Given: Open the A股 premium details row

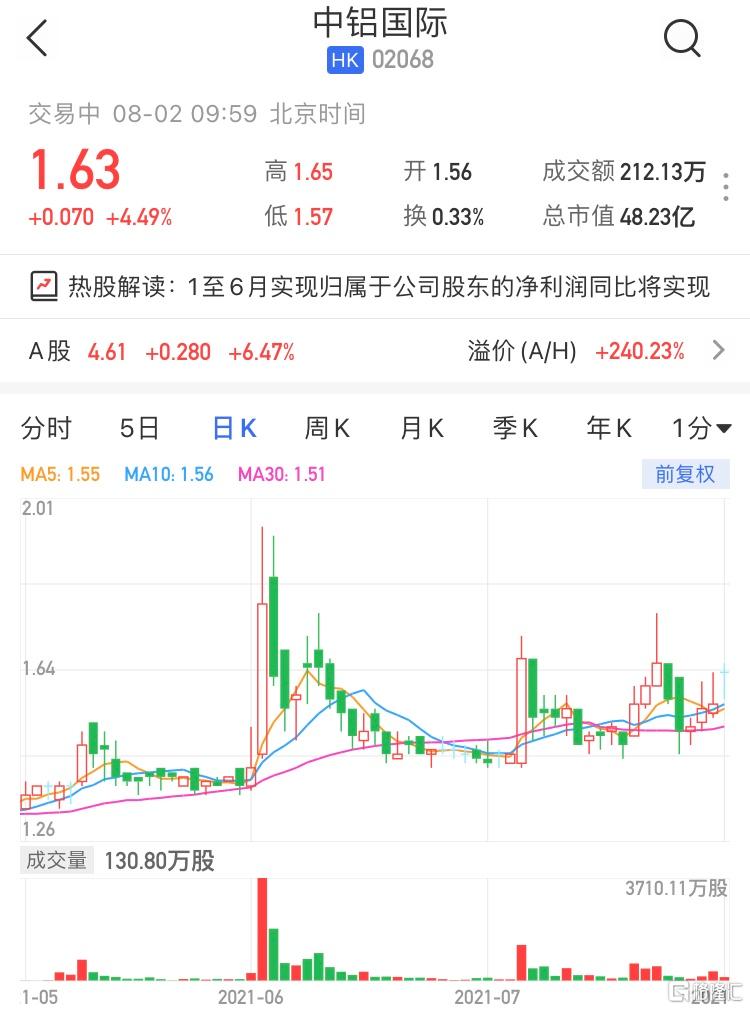Looking at the screenshot, I should tap(375, 351).
